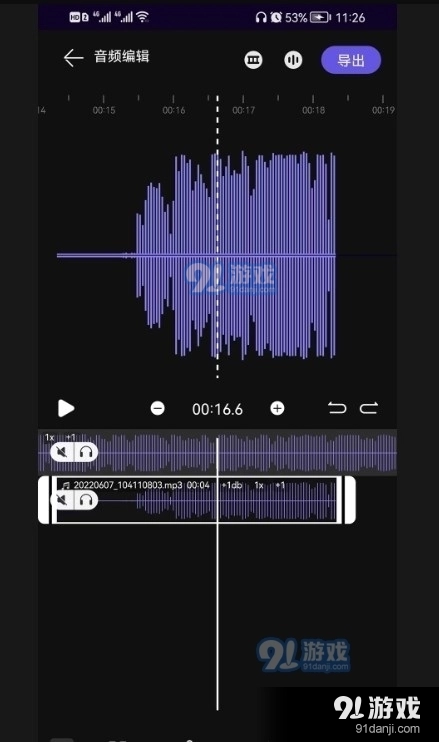The image size is (439, 742).
Task: Mute the top audio track
Action: pos(62,452)
